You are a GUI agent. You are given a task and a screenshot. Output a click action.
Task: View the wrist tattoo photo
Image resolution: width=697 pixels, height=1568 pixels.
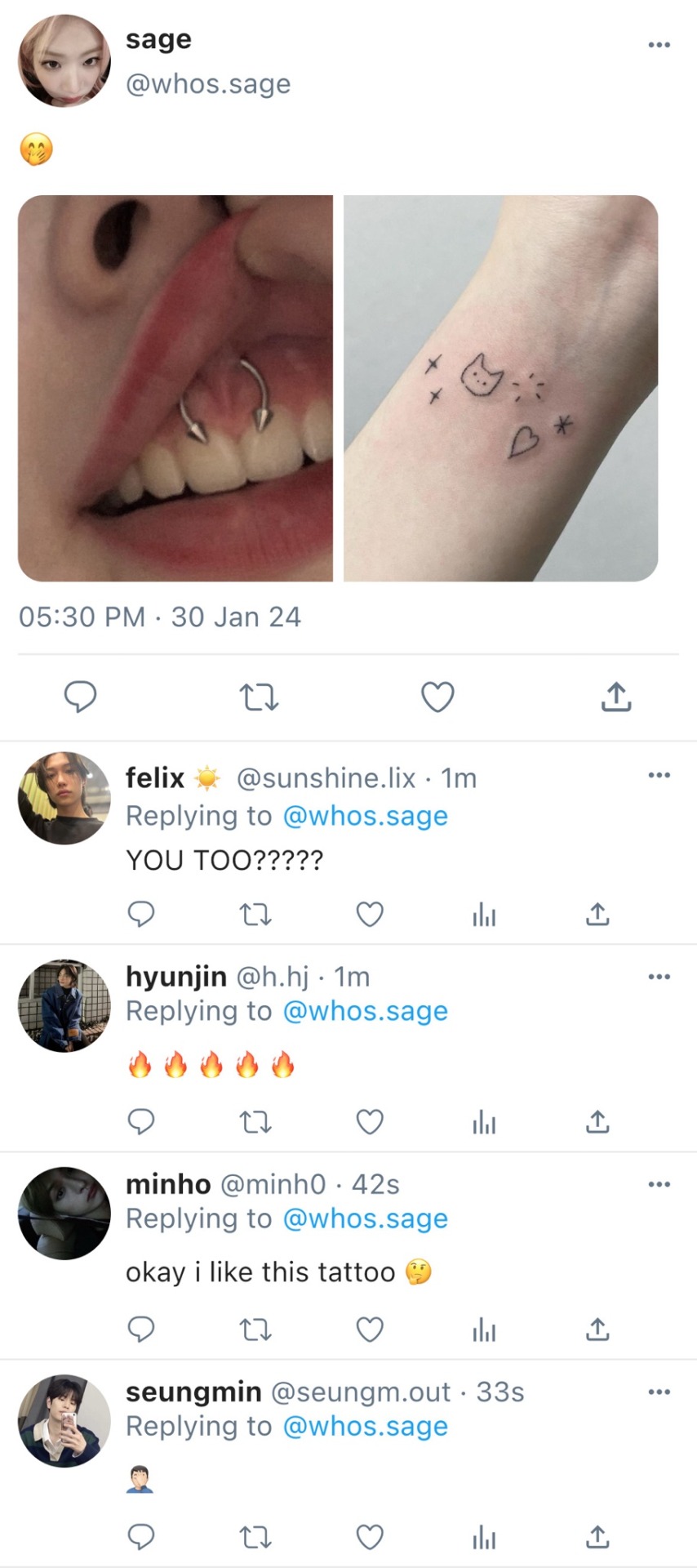pyautogui.click(x=500, y=388)
